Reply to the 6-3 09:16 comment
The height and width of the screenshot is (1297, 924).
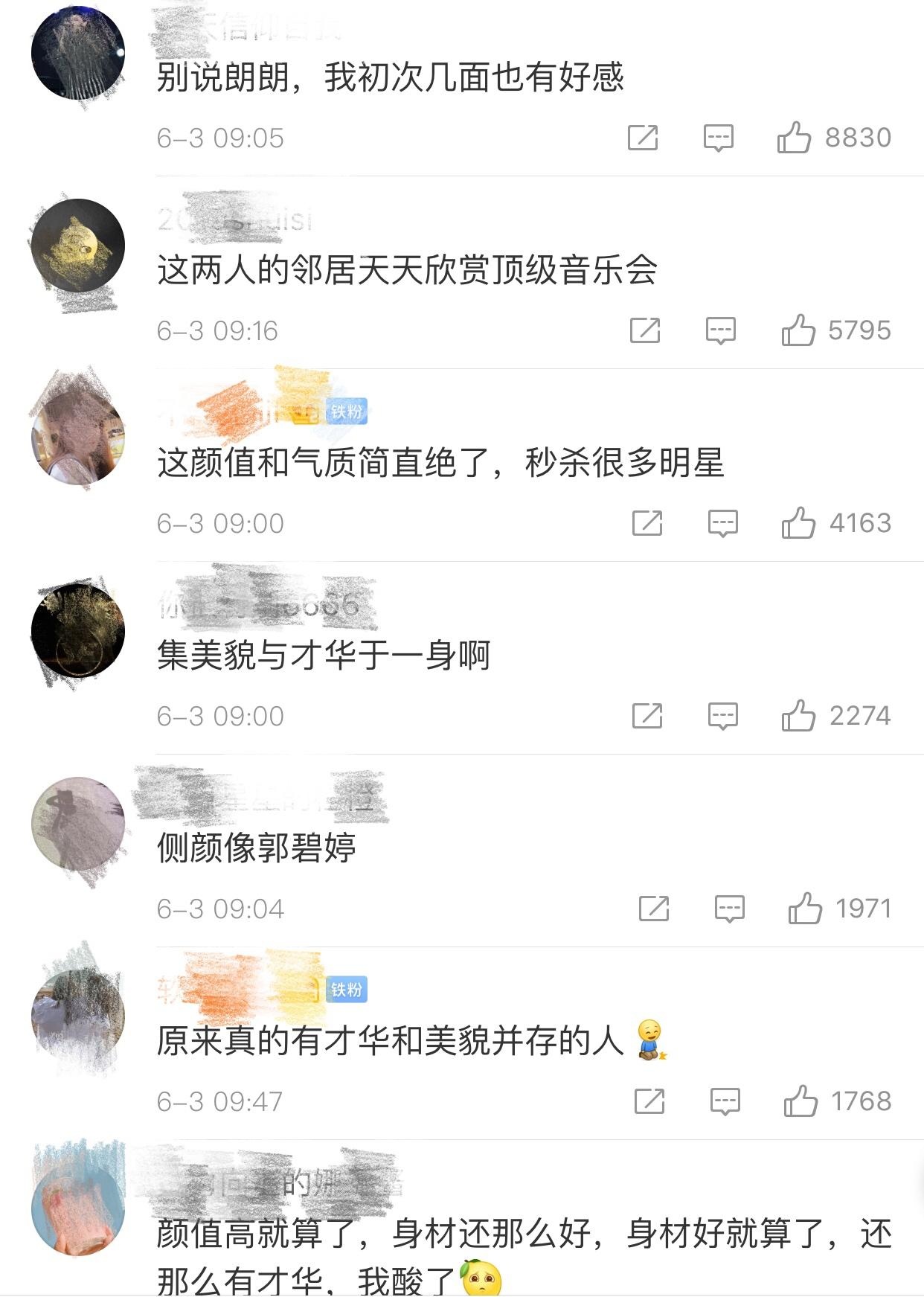pos(720,330)
